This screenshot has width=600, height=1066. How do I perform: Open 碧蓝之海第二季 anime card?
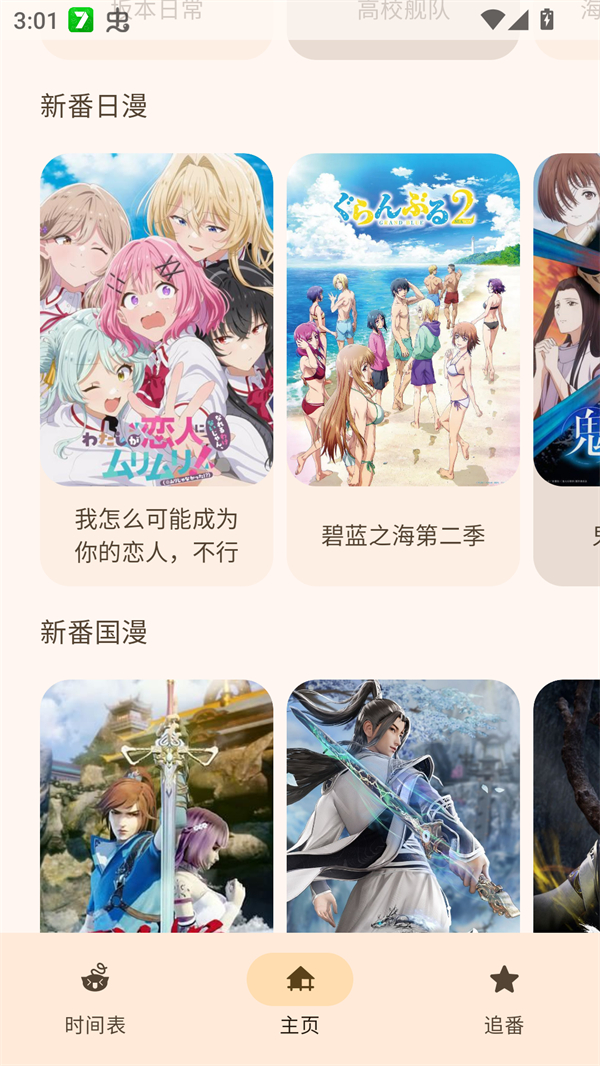click(403, 368)
